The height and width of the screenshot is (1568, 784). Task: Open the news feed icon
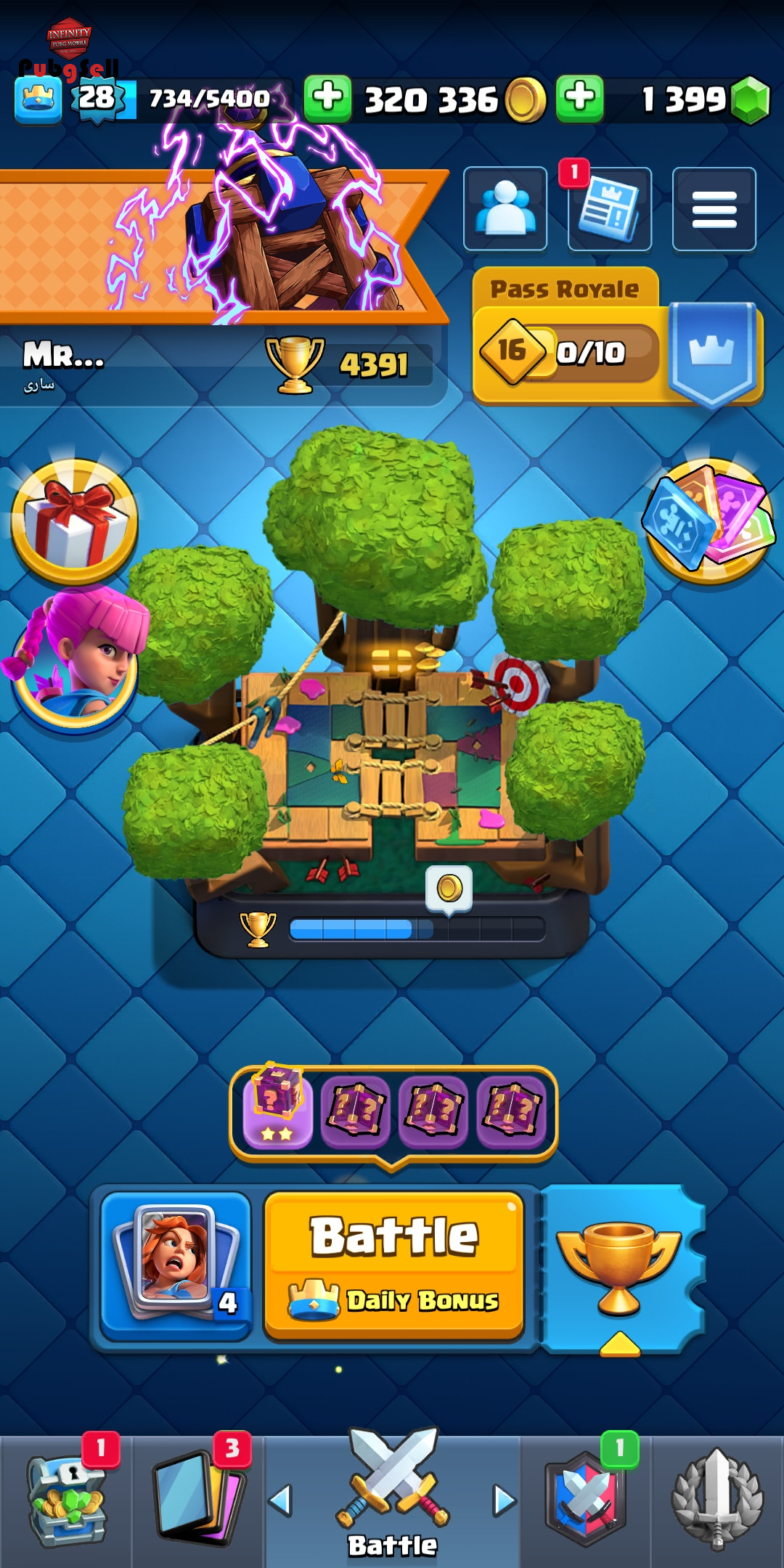point(610,208)
